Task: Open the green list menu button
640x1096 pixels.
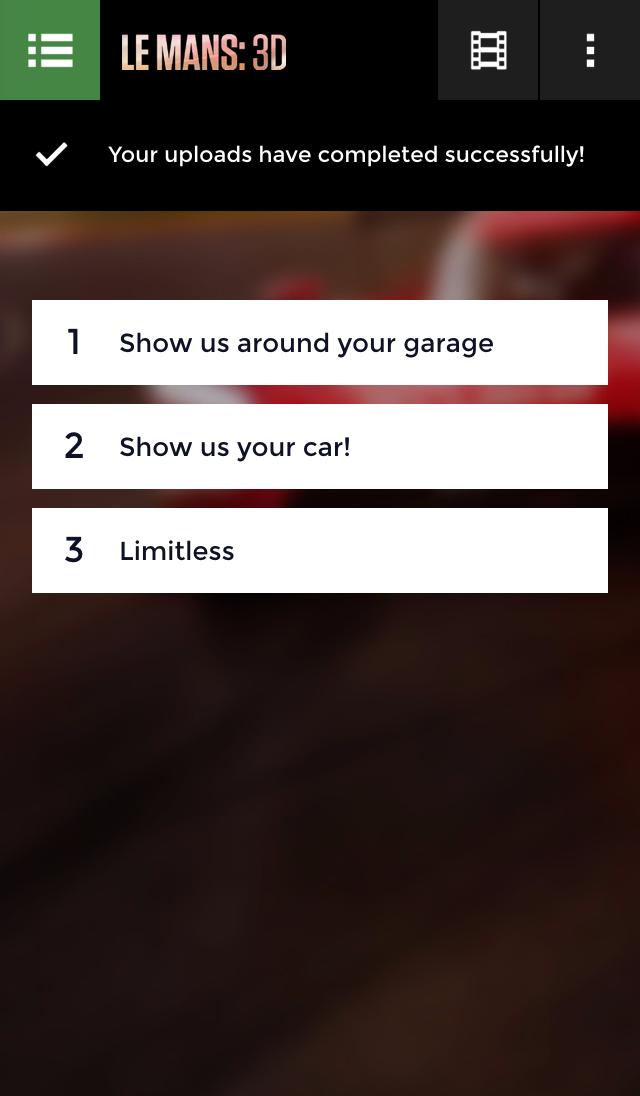Action: coord(50,50)
